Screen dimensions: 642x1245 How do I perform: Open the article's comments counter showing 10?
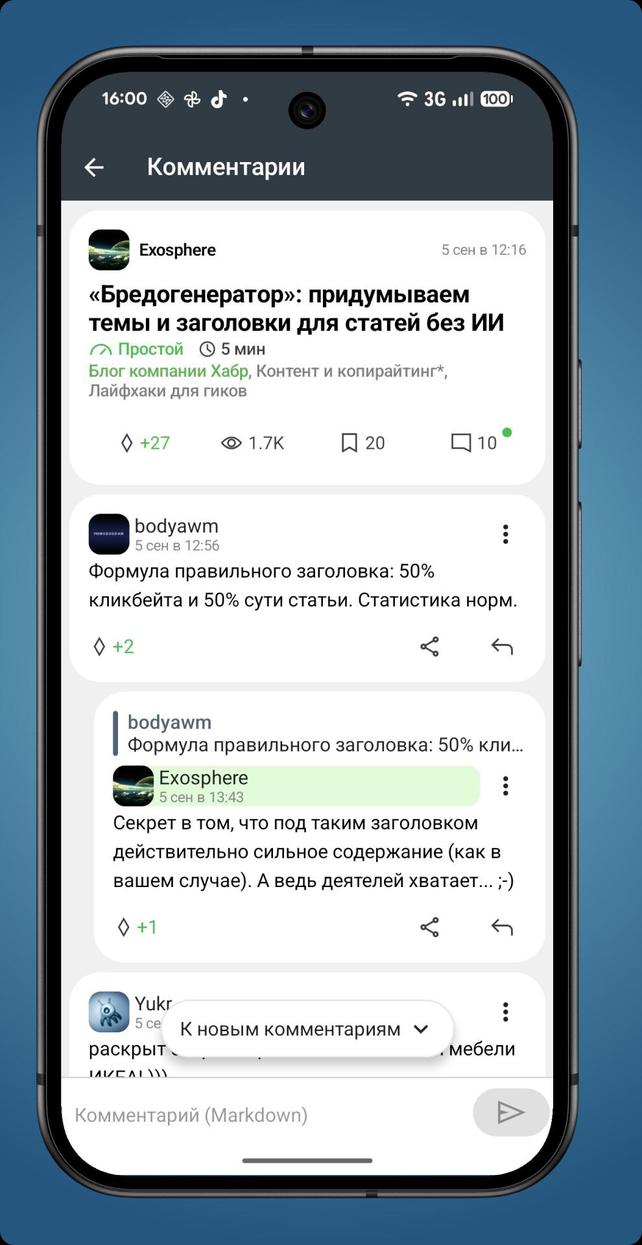point(474,443)
